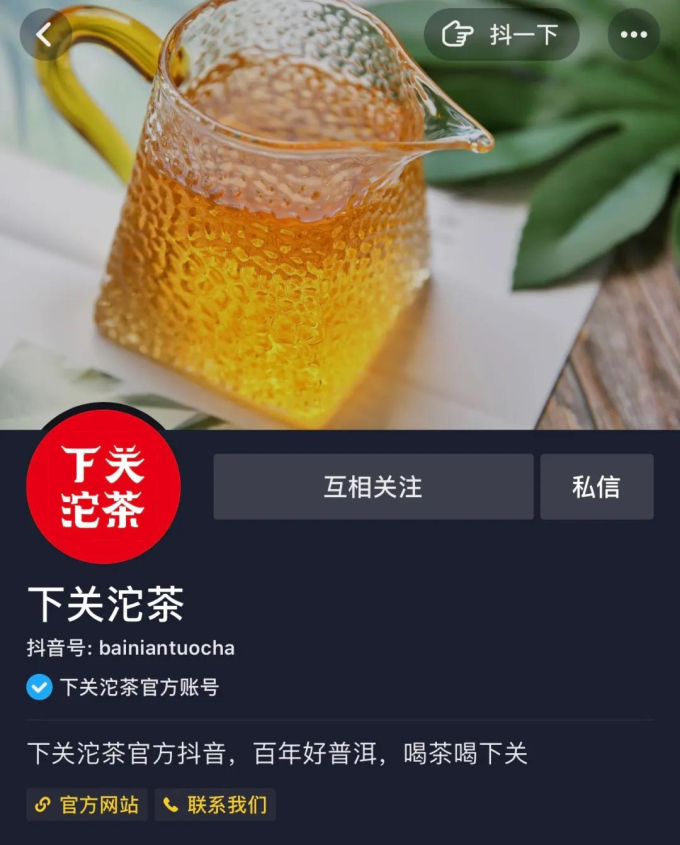Open the 官方网站 link

[x=87, y=804]
